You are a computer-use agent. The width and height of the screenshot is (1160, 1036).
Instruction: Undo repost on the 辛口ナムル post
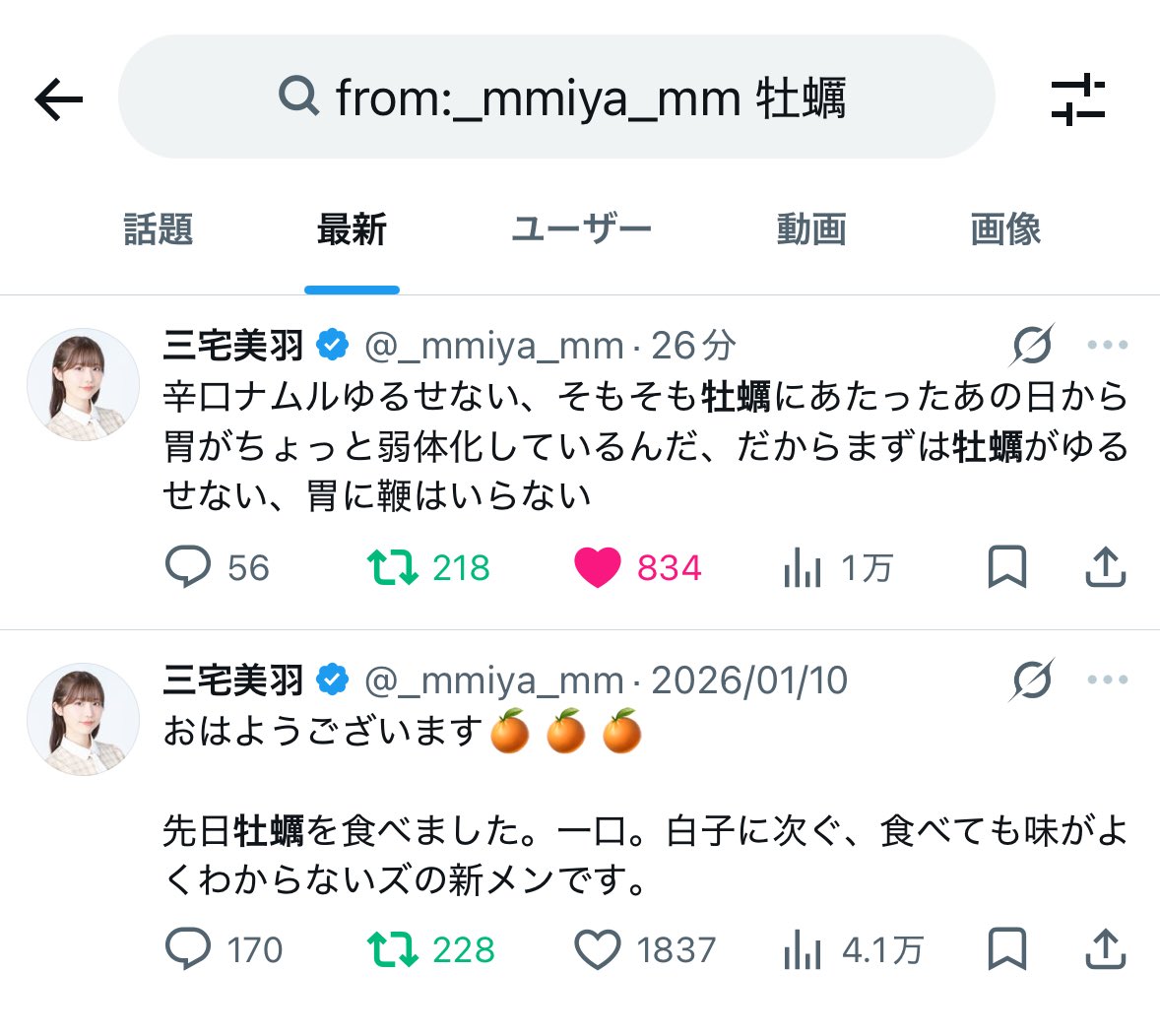(x=392, y=567)
